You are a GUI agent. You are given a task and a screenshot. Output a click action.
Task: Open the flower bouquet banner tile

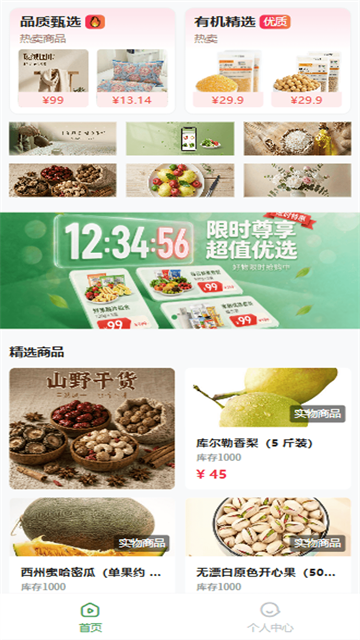pos(298,180)
